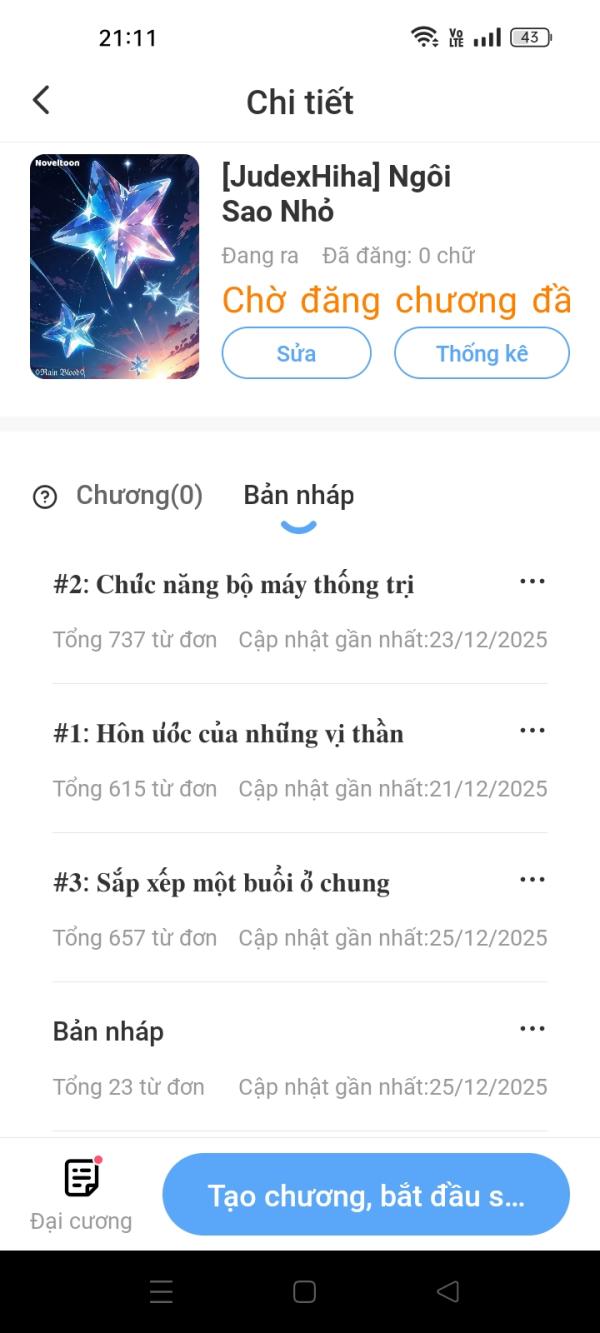600x1333 pixels.
Task: Open Thống kê statistics
Action: tap(481, 353)
